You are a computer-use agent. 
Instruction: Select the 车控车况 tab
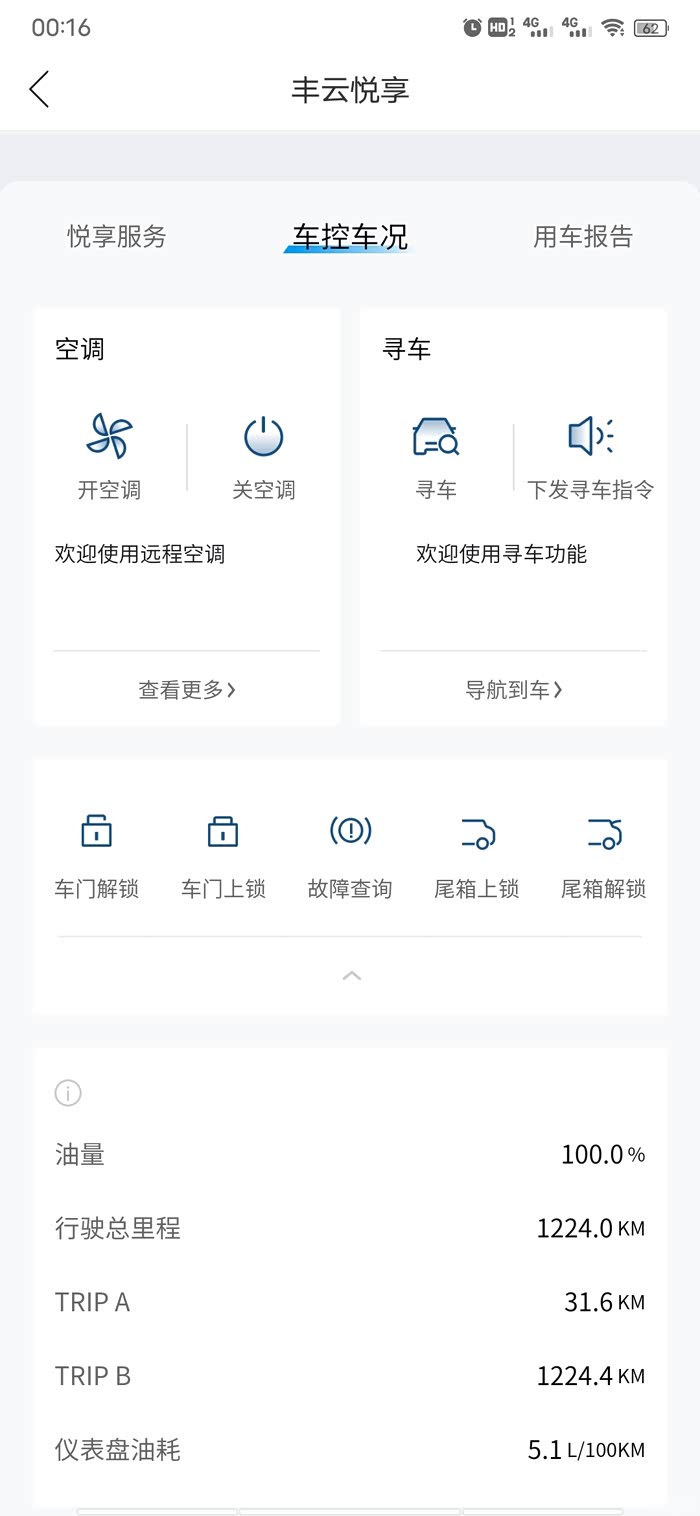350,237
